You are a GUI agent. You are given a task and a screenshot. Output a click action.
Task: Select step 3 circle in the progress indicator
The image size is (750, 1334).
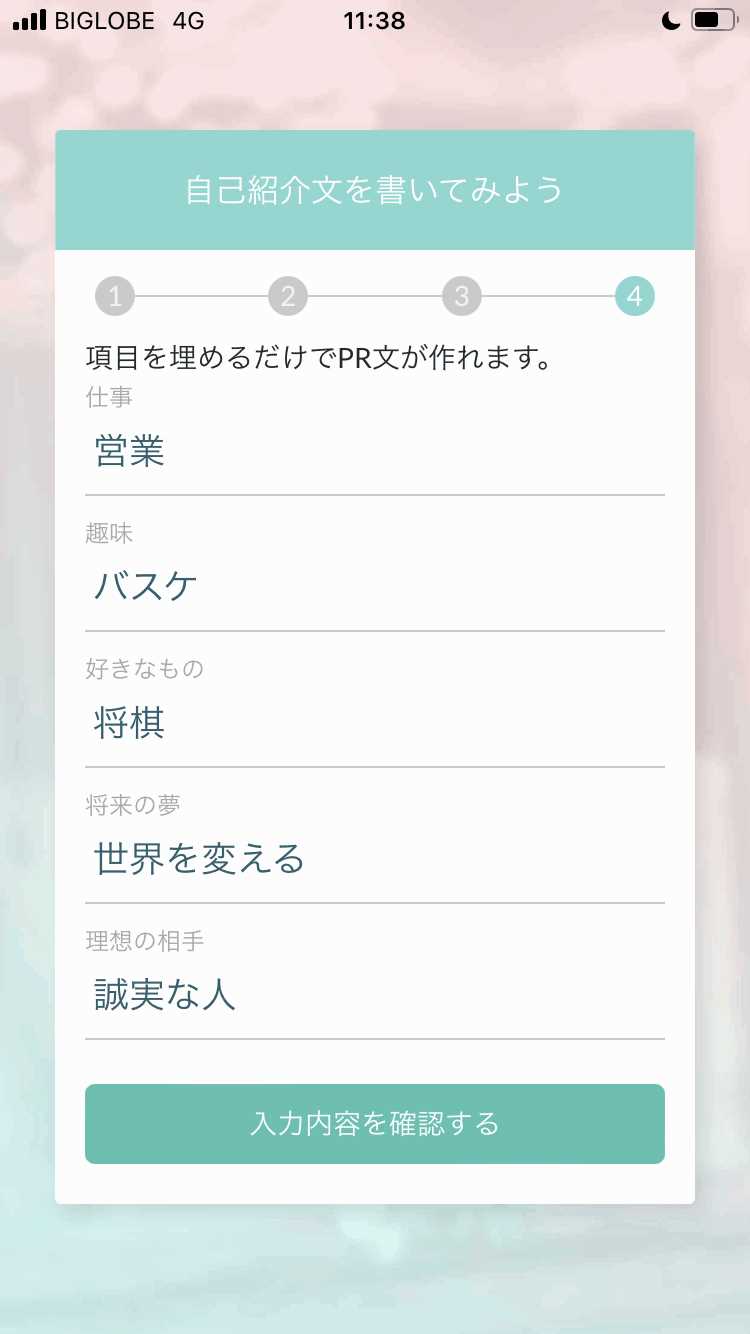(461, 296)
